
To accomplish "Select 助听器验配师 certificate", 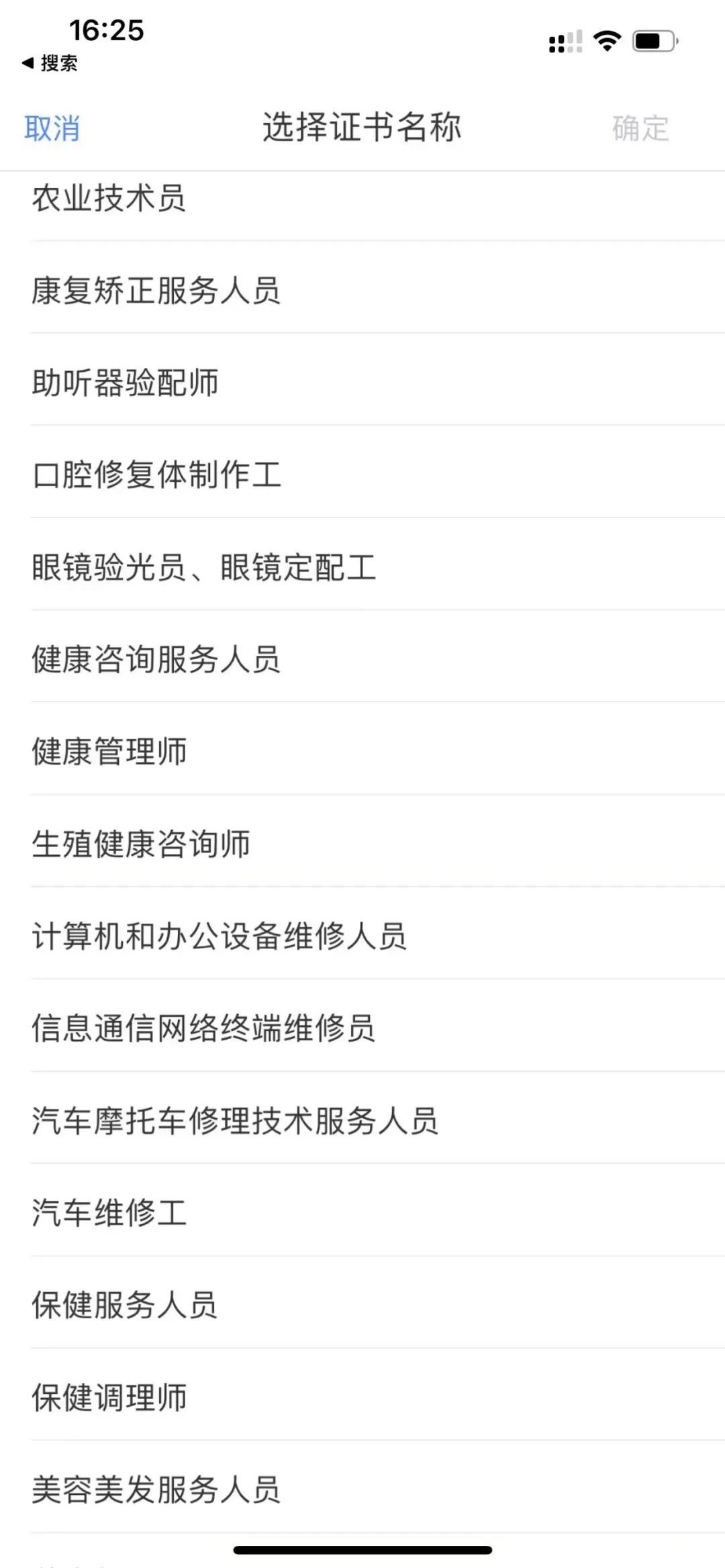I will (x=362, y=383).
